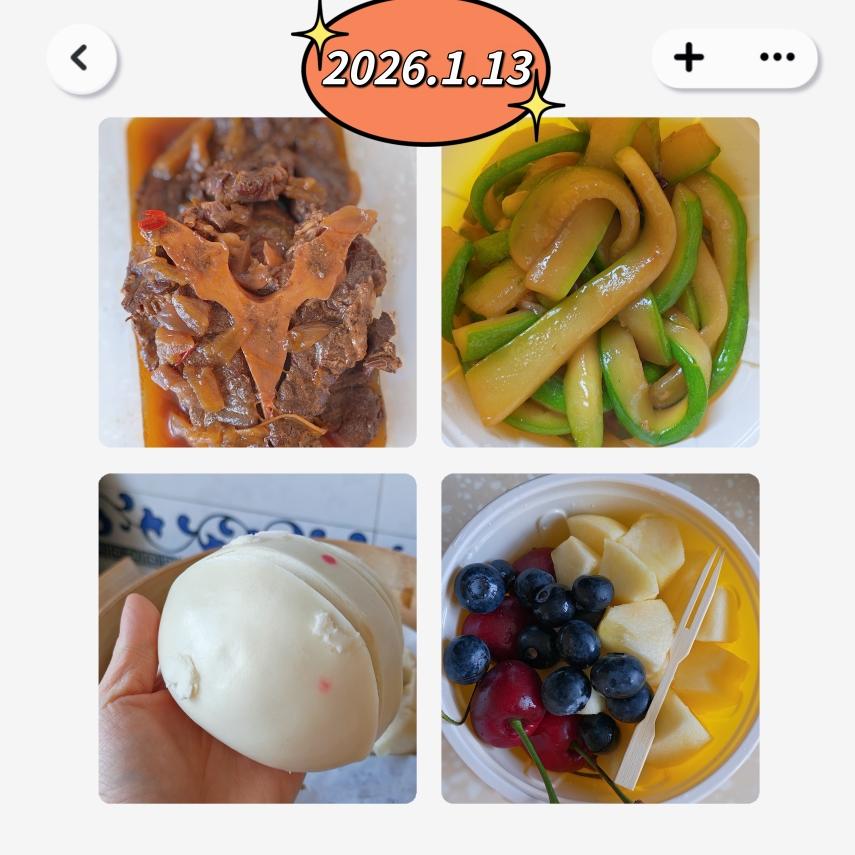Viewport: 855px width, 855px height.
Task: Go back to the previous screen
Action: point(81,59)
